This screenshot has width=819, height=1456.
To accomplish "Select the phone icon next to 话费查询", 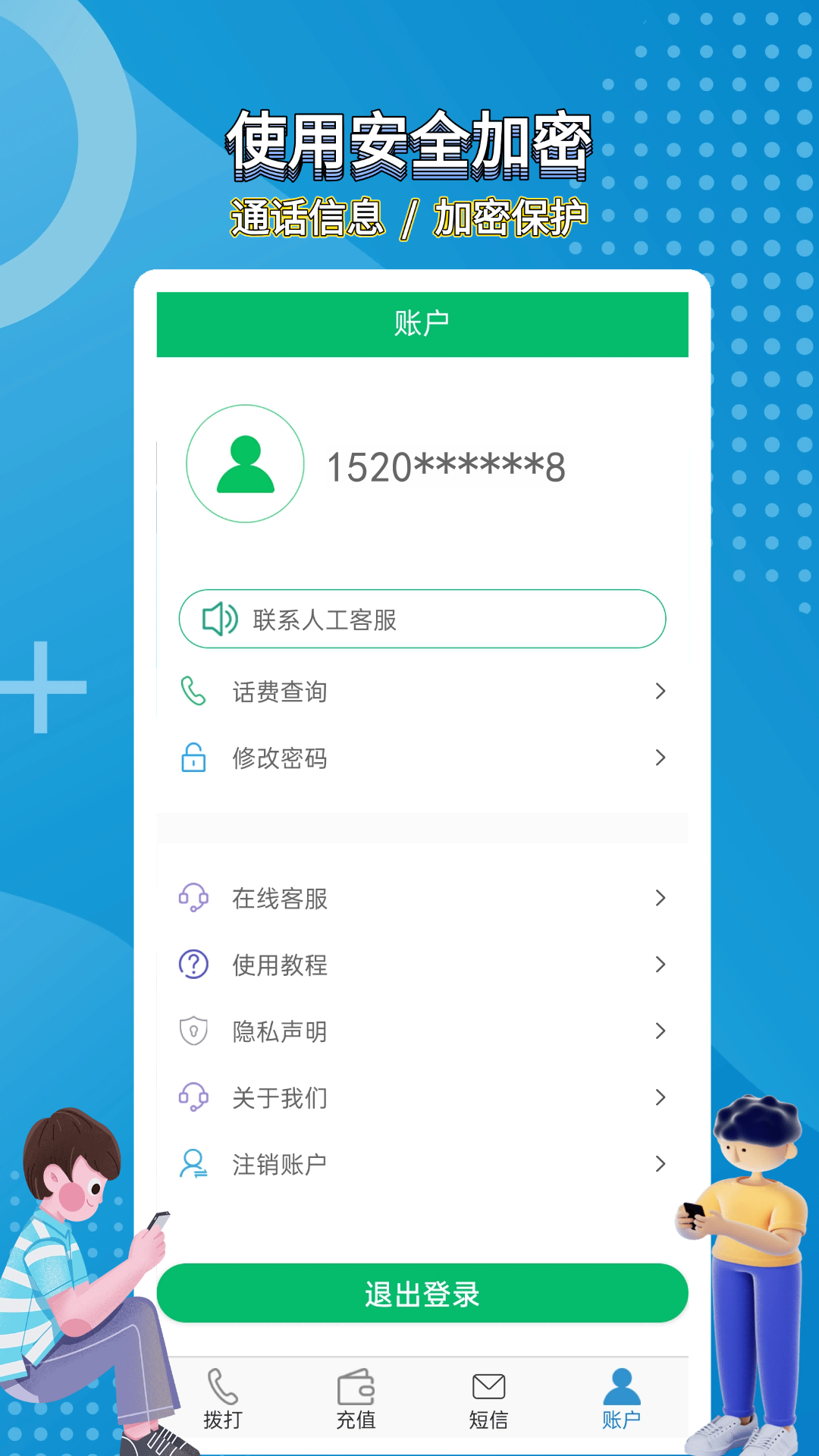I will point(194,690).
